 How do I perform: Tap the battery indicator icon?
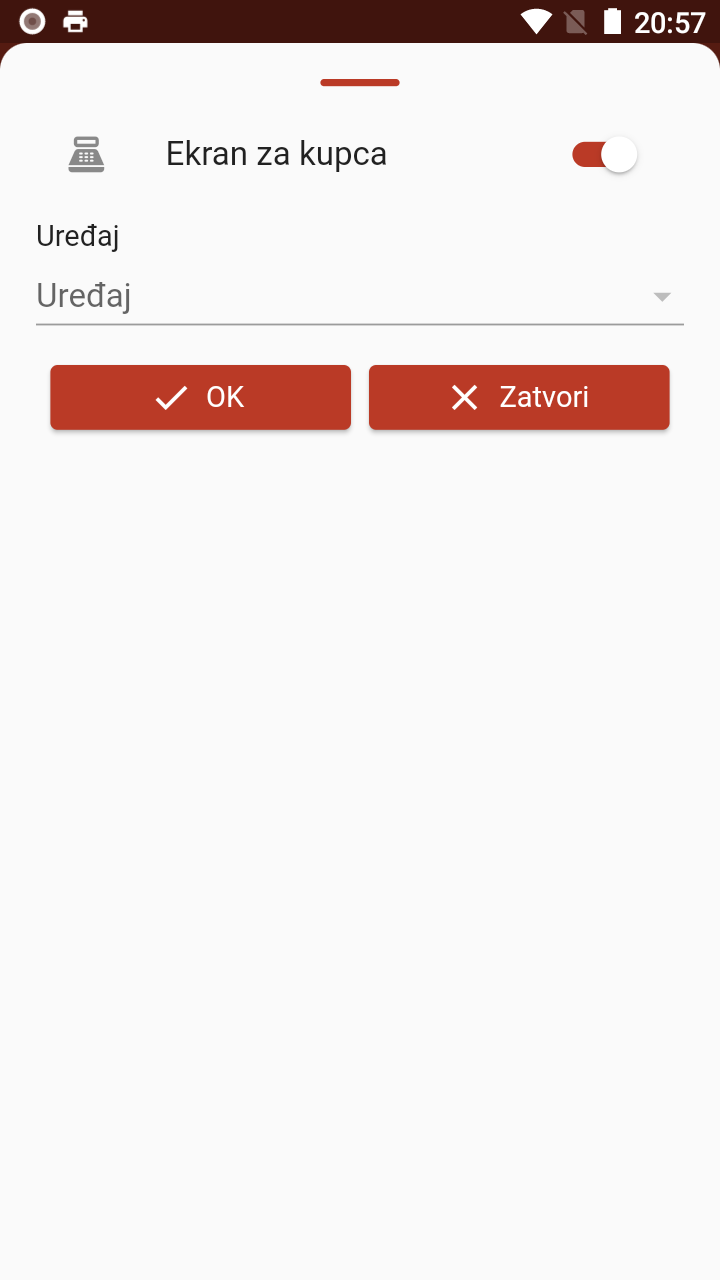pyautogui.click(x=613, y=20)
